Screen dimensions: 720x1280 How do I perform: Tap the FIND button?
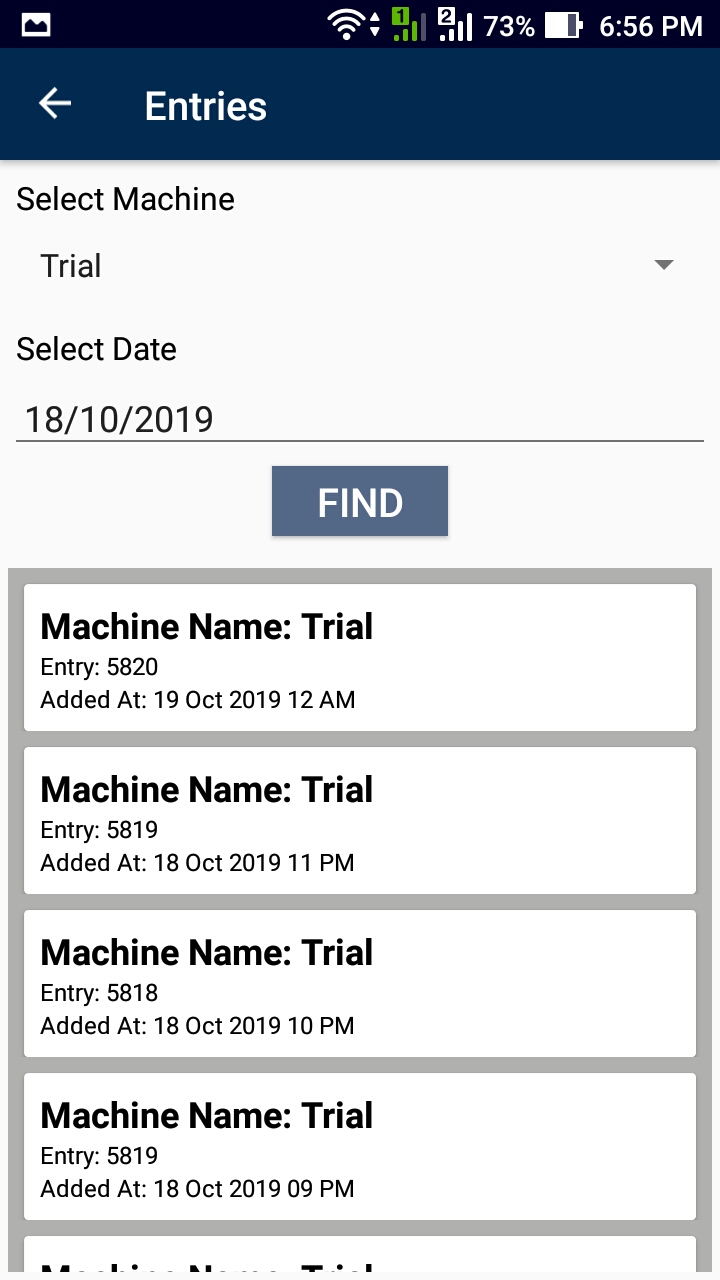360,501
